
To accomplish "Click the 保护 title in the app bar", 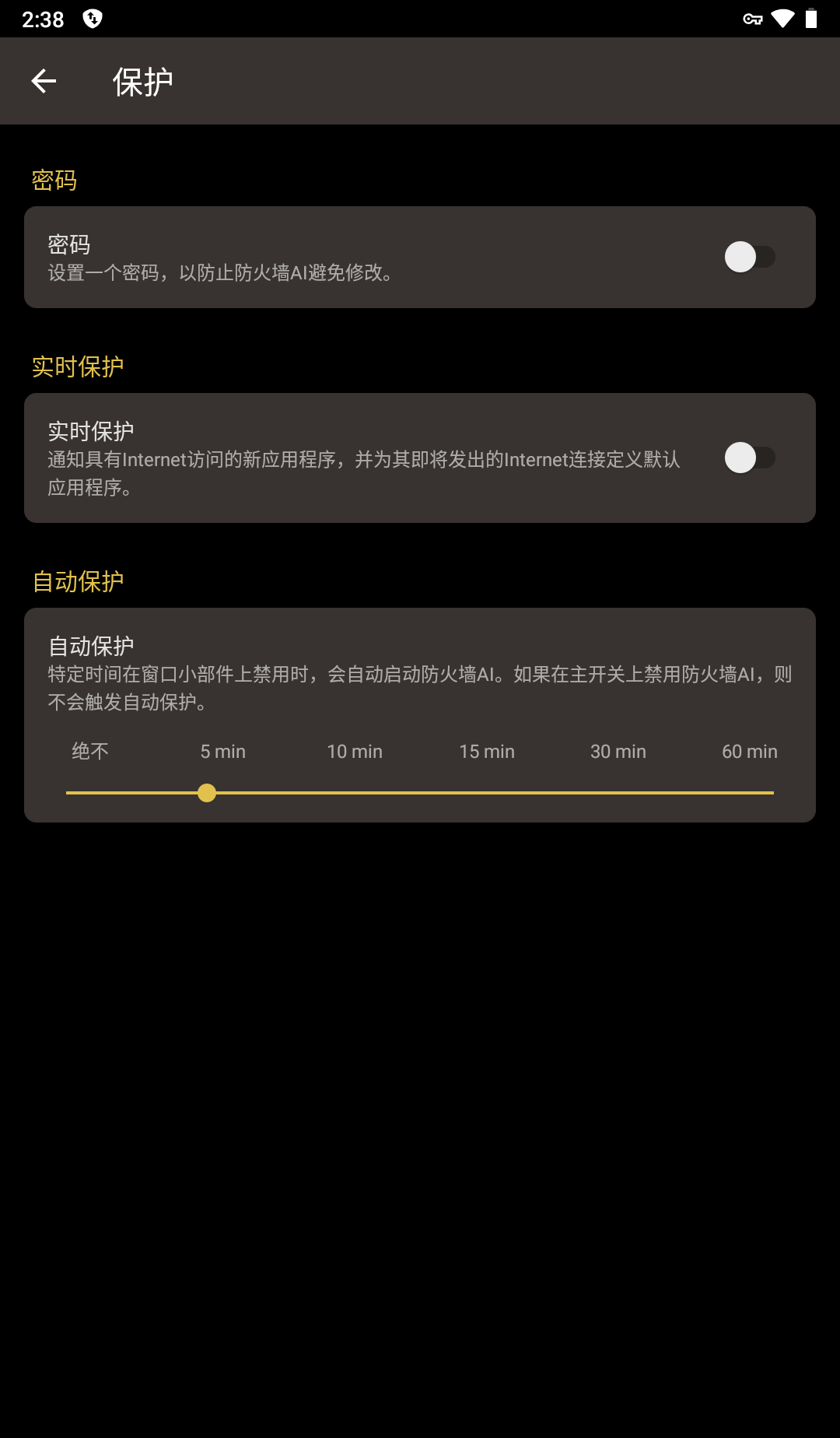I will [x=142, y=80].
